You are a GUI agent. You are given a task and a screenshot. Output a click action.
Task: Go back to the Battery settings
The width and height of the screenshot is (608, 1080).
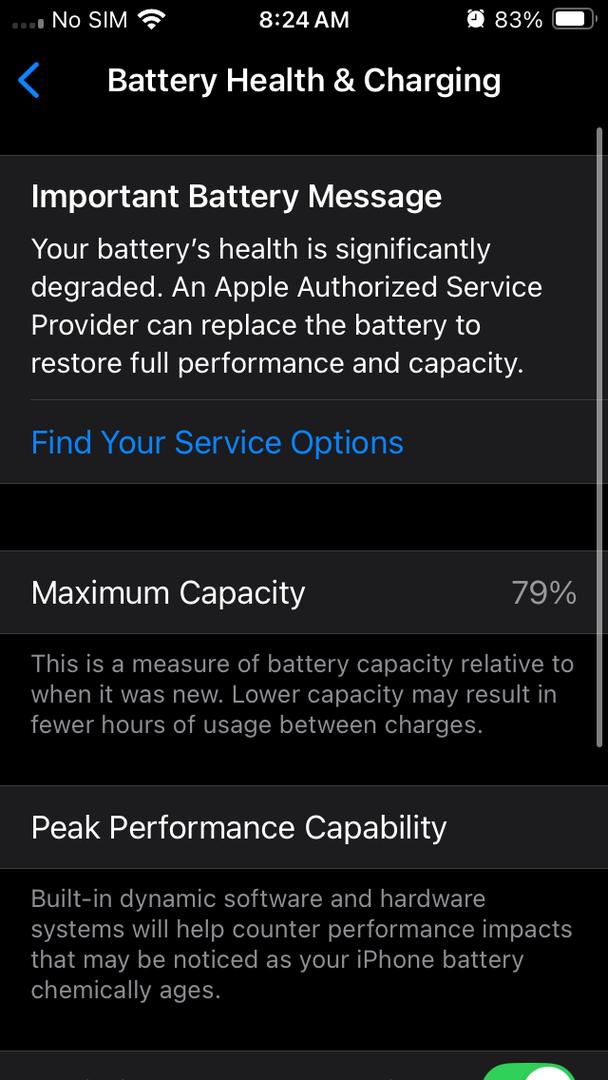point(29,81)
